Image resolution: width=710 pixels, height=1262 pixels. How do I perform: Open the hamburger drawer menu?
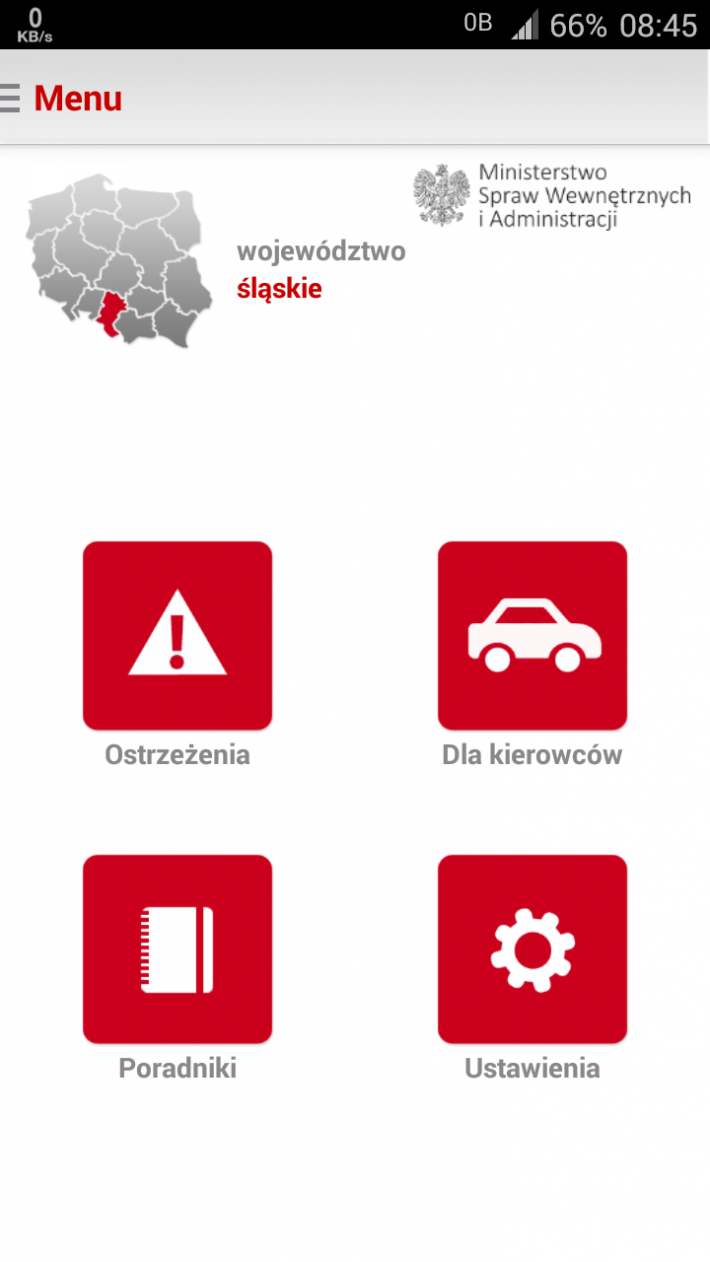[12, 98]
